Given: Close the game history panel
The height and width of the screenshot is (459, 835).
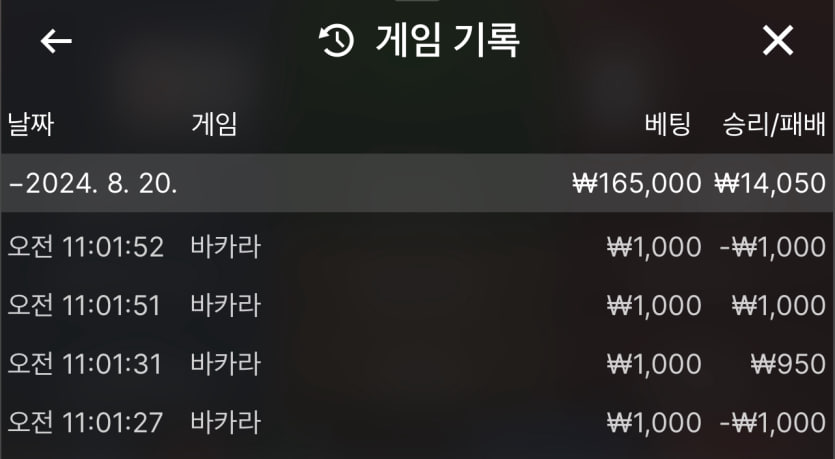Looking at the screenshot, I should point(777,41).
